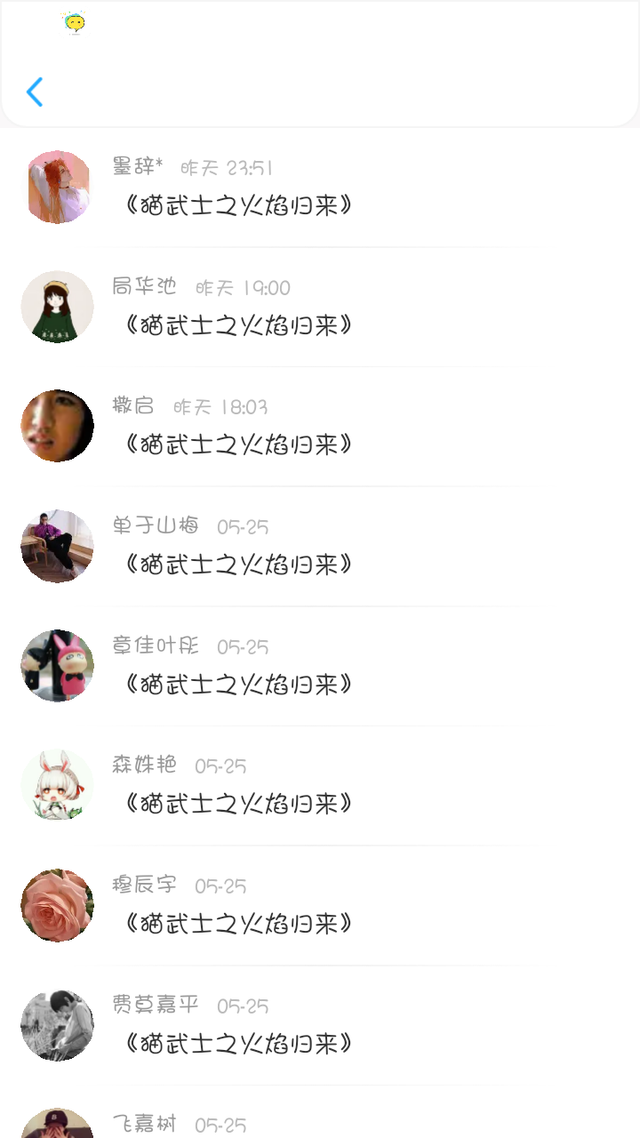Go back using the blue arrow

(35, 92)
